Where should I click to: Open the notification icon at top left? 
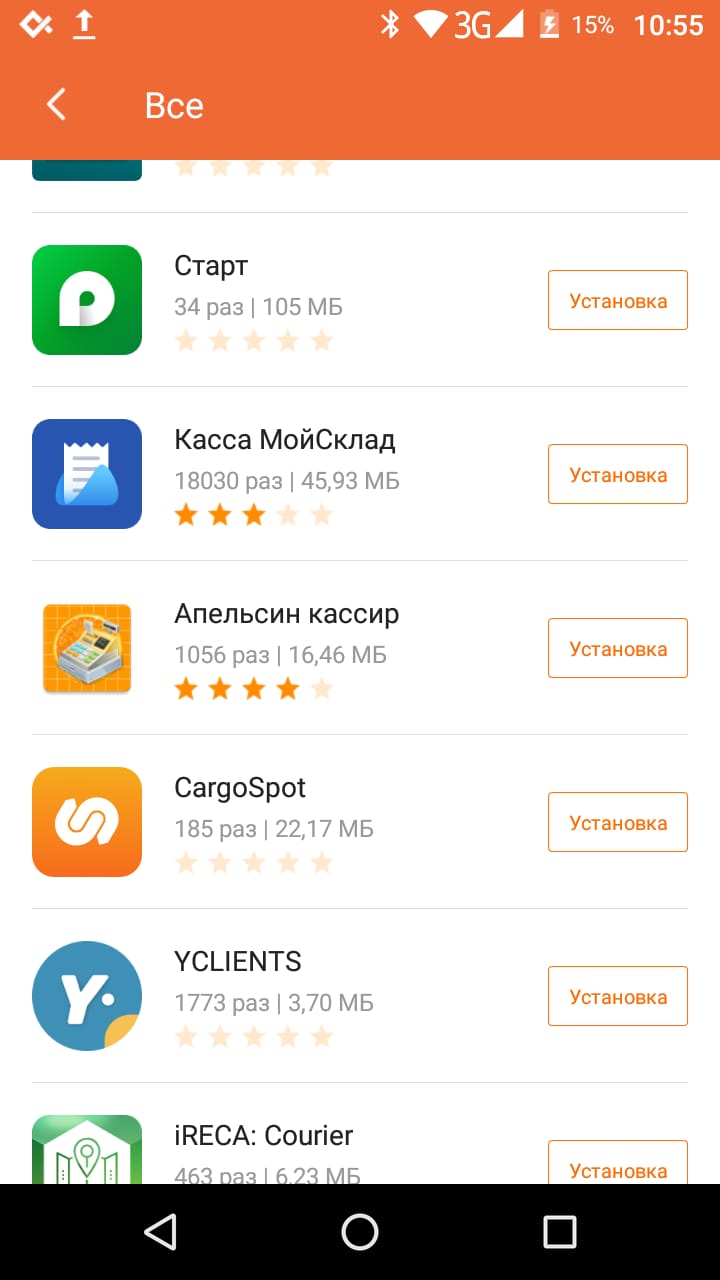pyautogui.click(x=34, y=24)
